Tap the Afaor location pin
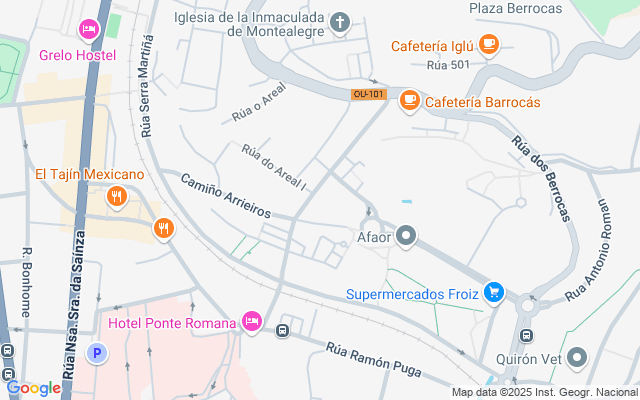 tap(406, 236)
